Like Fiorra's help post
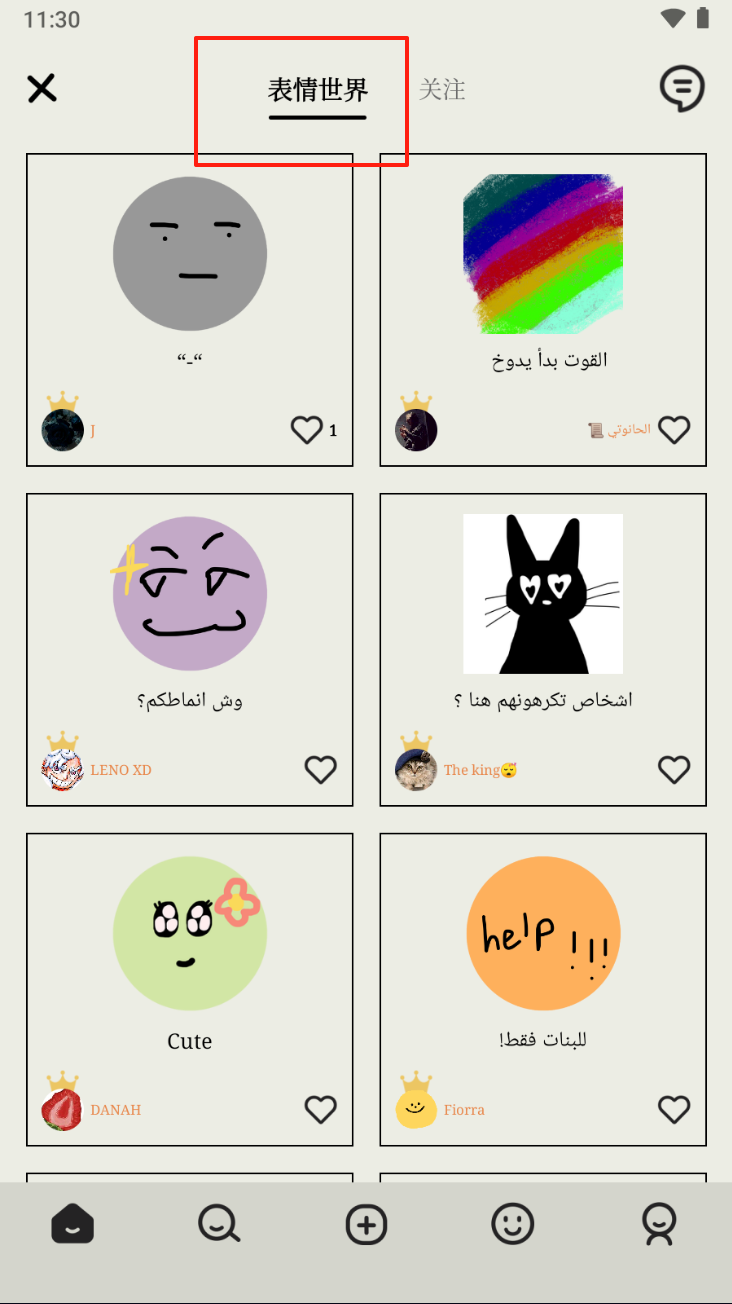Screen dimensions: 732x1304 [x=674, y=1110]
